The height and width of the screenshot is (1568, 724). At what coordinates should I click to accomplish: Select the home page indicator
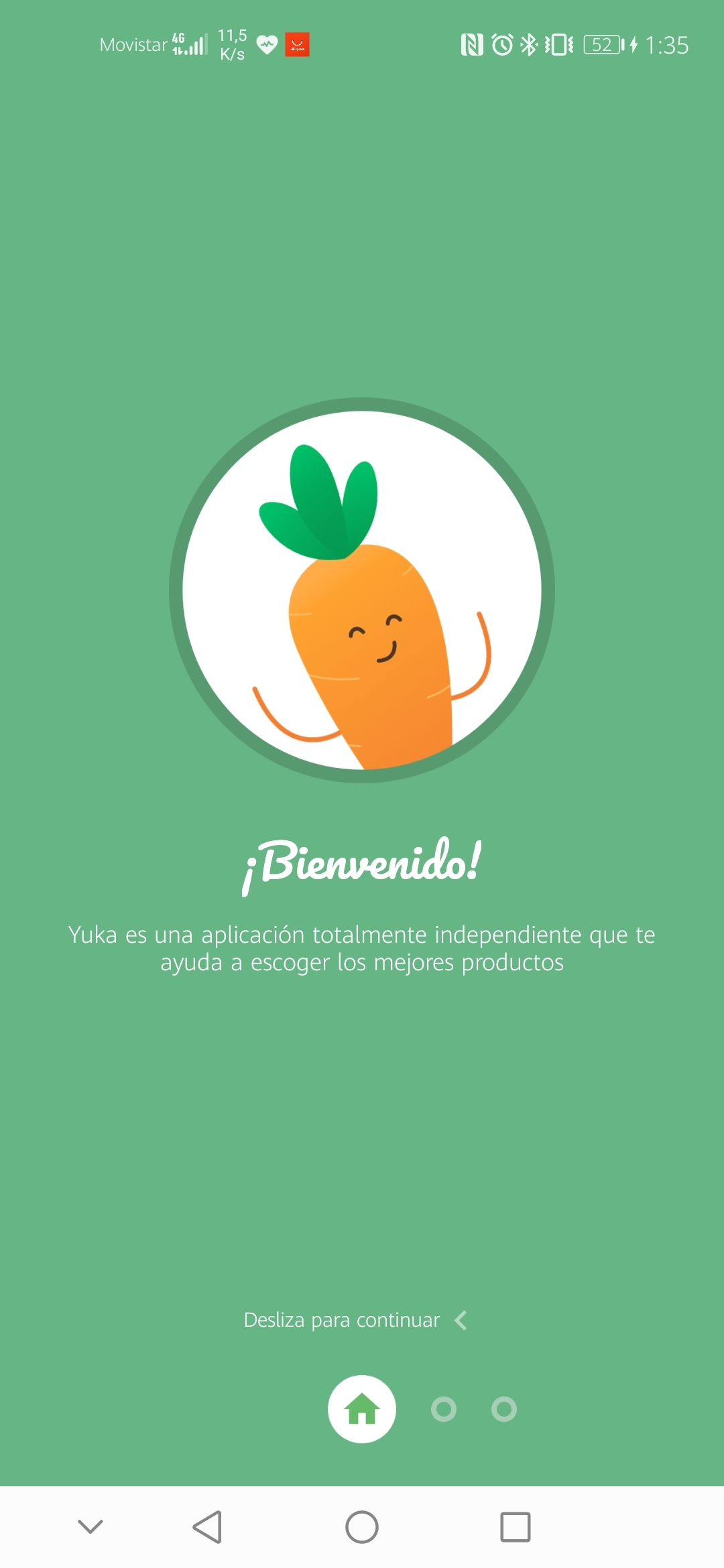362,1409
